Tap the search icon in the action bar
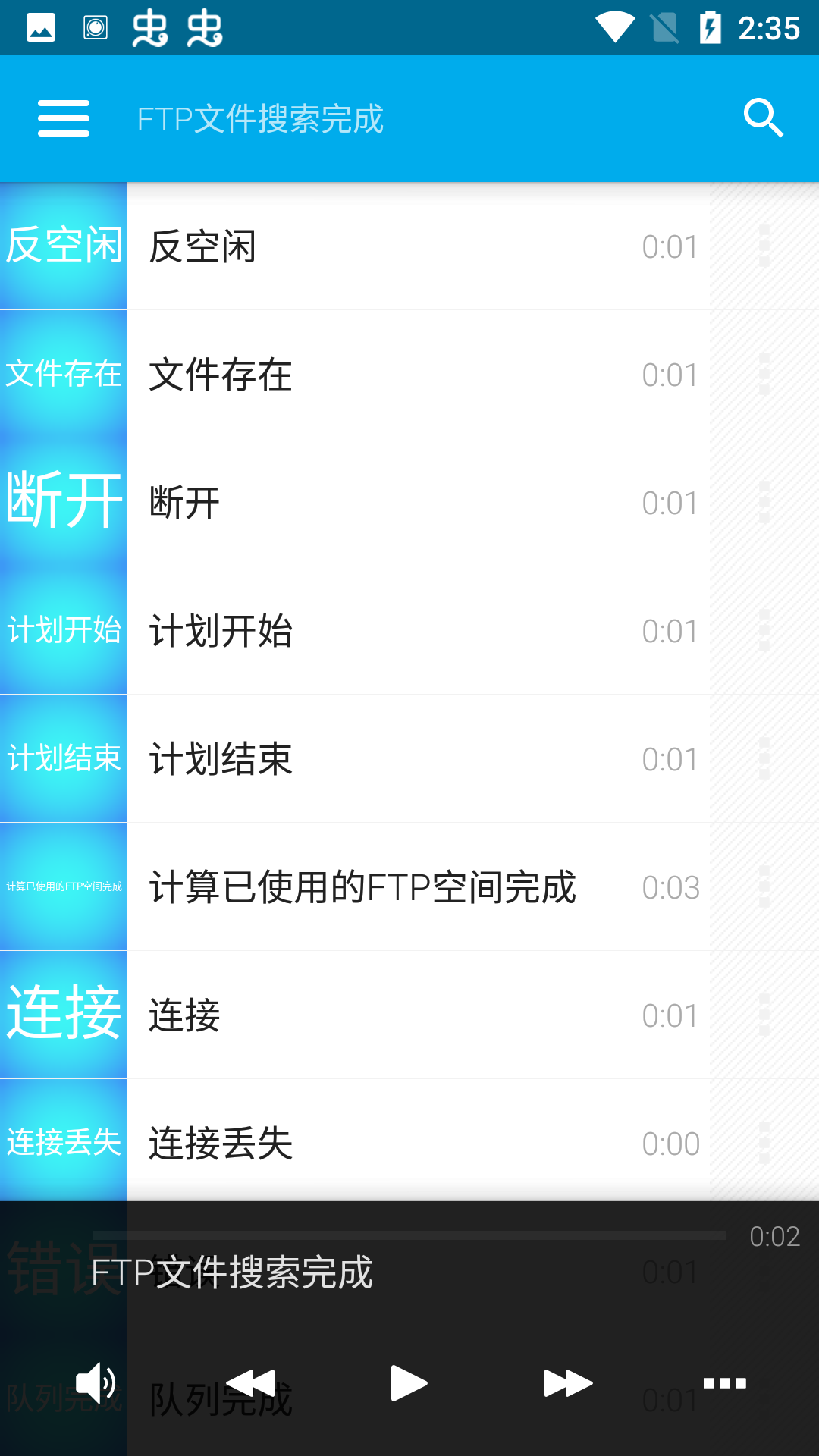This screenshot has width=819, height=1456. click(x=764, y=118)
